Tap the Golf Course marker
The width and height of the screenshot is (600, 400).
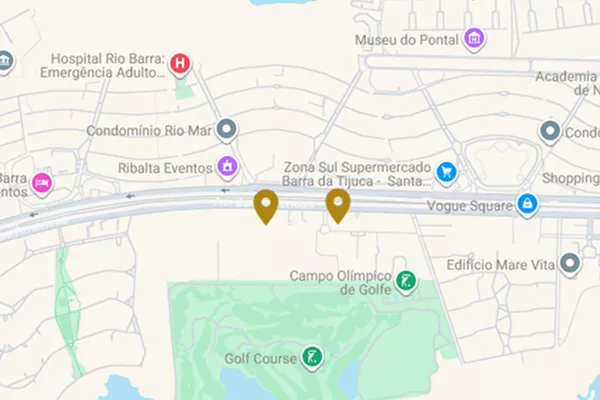(312, 357)
